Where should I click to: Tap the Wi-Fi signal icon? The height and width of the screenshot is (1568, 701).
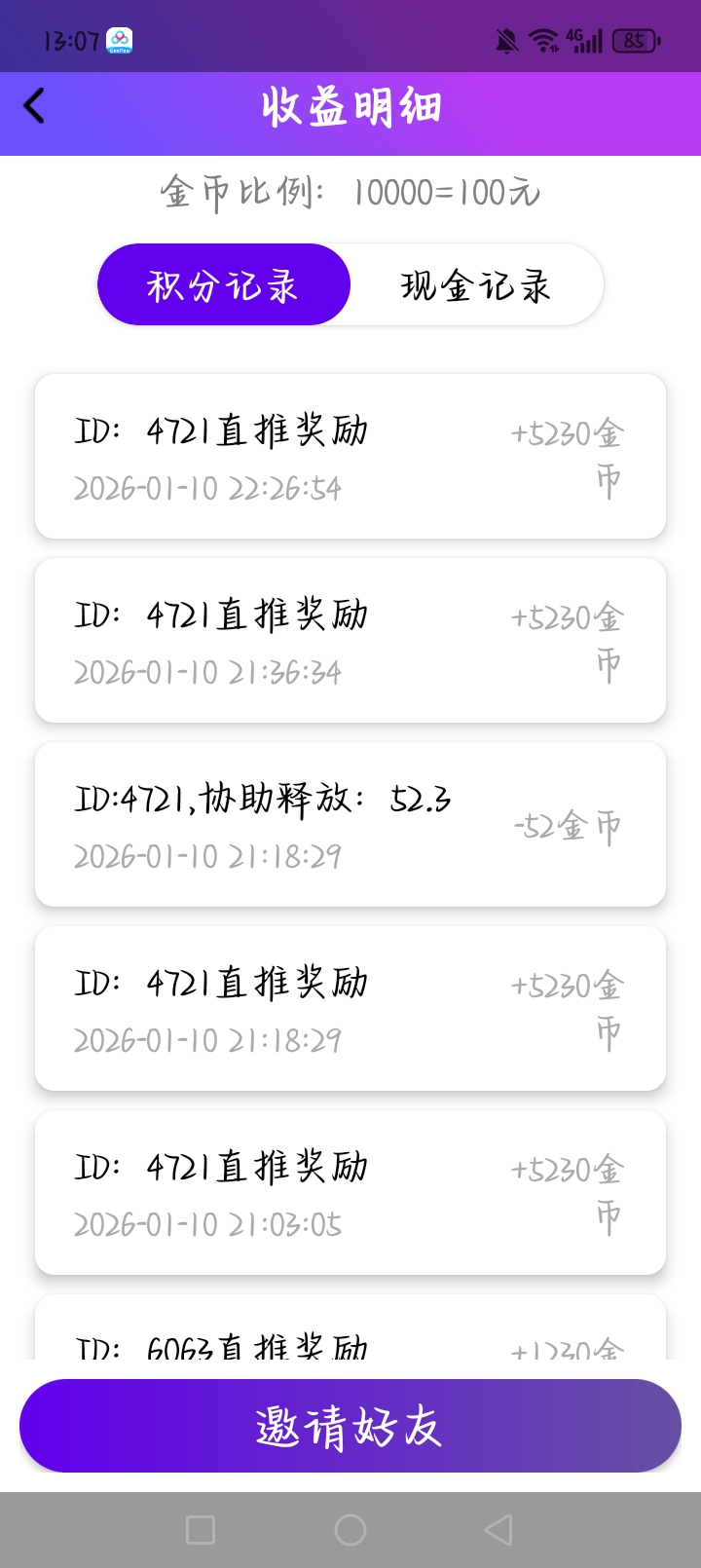coord(541,39)
